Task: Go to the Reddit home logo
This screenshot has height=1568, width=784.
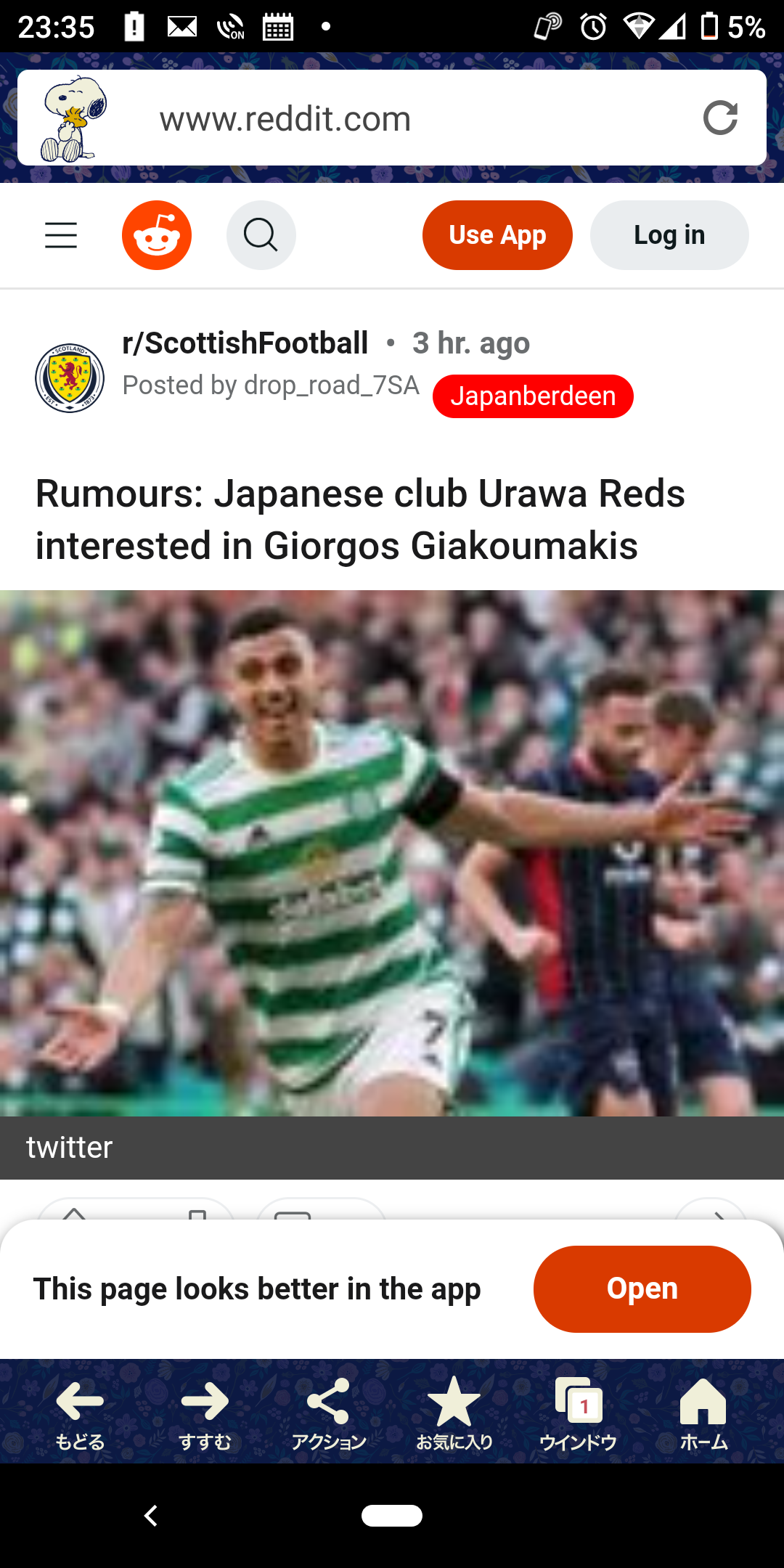Action: point(157,235)
